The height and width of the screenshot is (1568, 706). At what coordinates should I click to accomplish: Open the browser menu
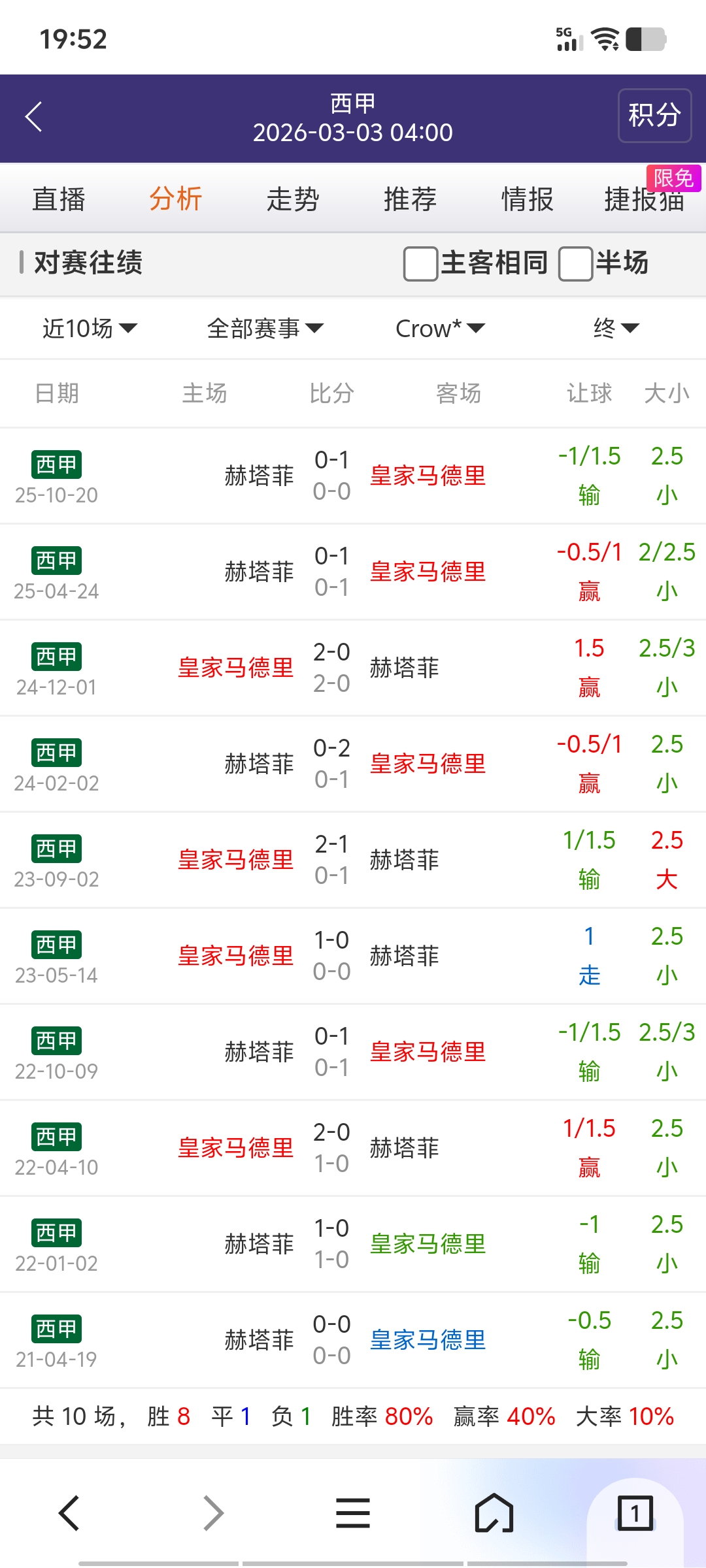(x=353, y=1513)
